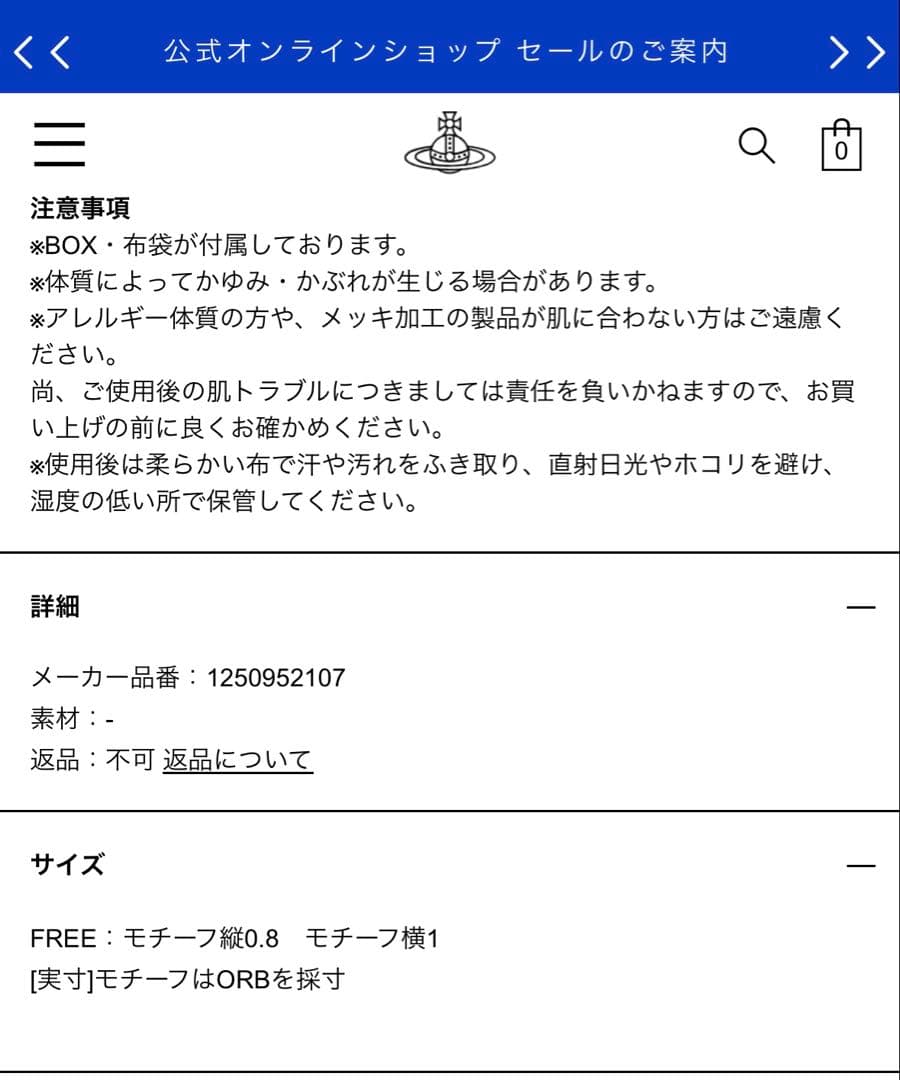
Task: Open the セールのご案内 banner
Action: [446, 51]
